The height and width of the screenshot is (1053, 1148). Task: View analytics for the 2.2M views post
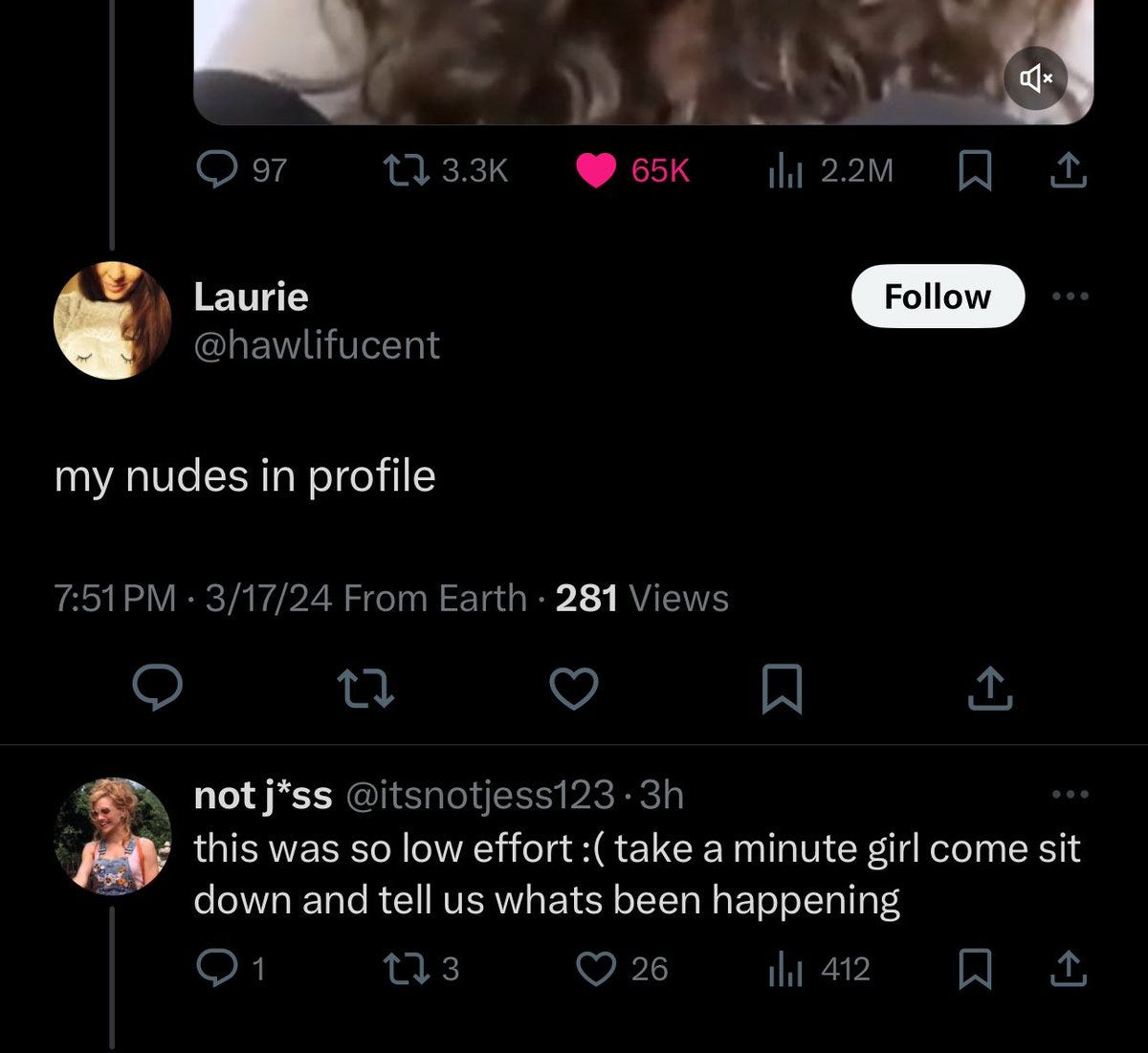tap(784, 170)
